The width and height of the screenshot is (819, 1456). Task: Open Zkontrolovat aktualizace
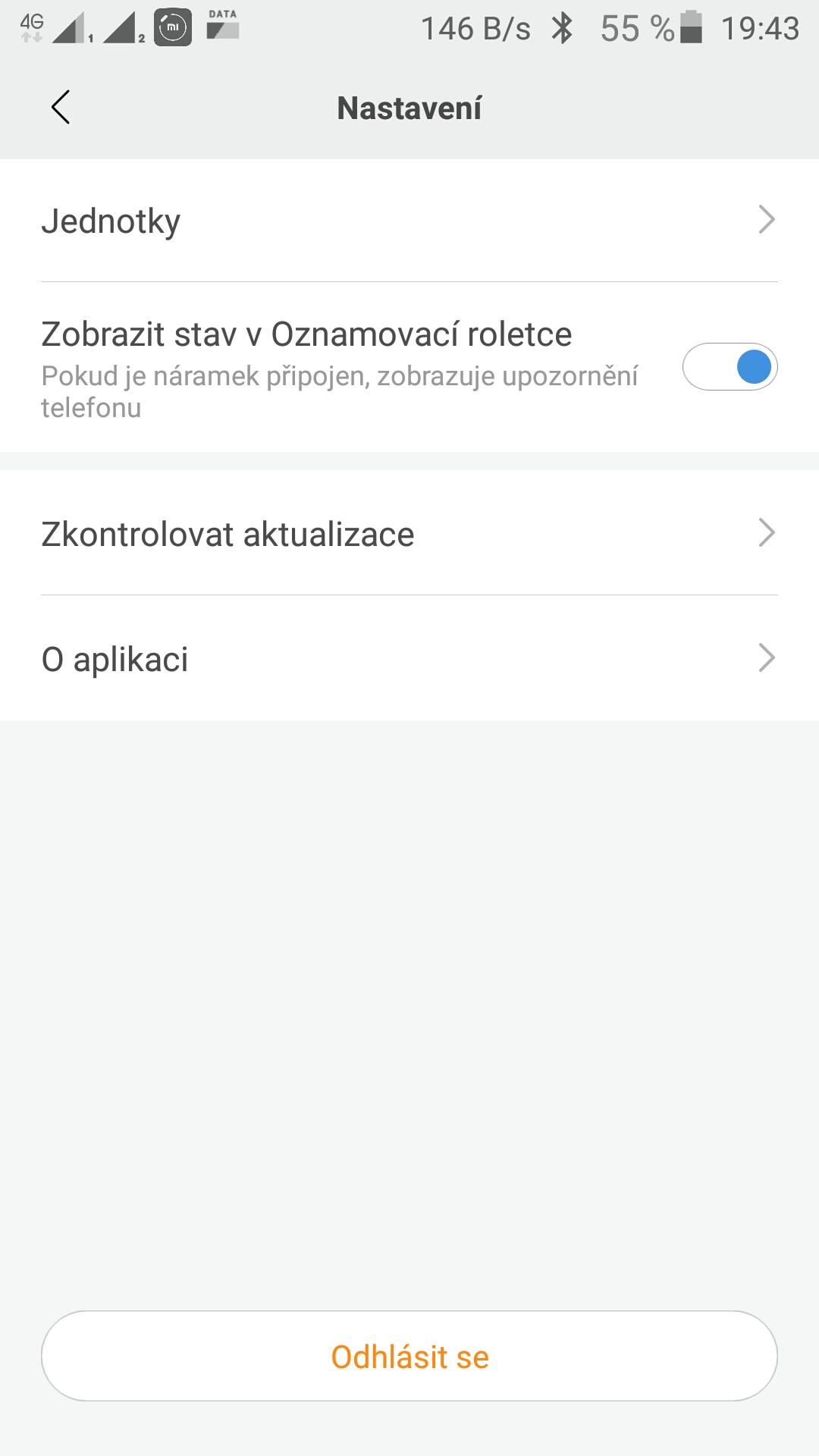[409, 534]
